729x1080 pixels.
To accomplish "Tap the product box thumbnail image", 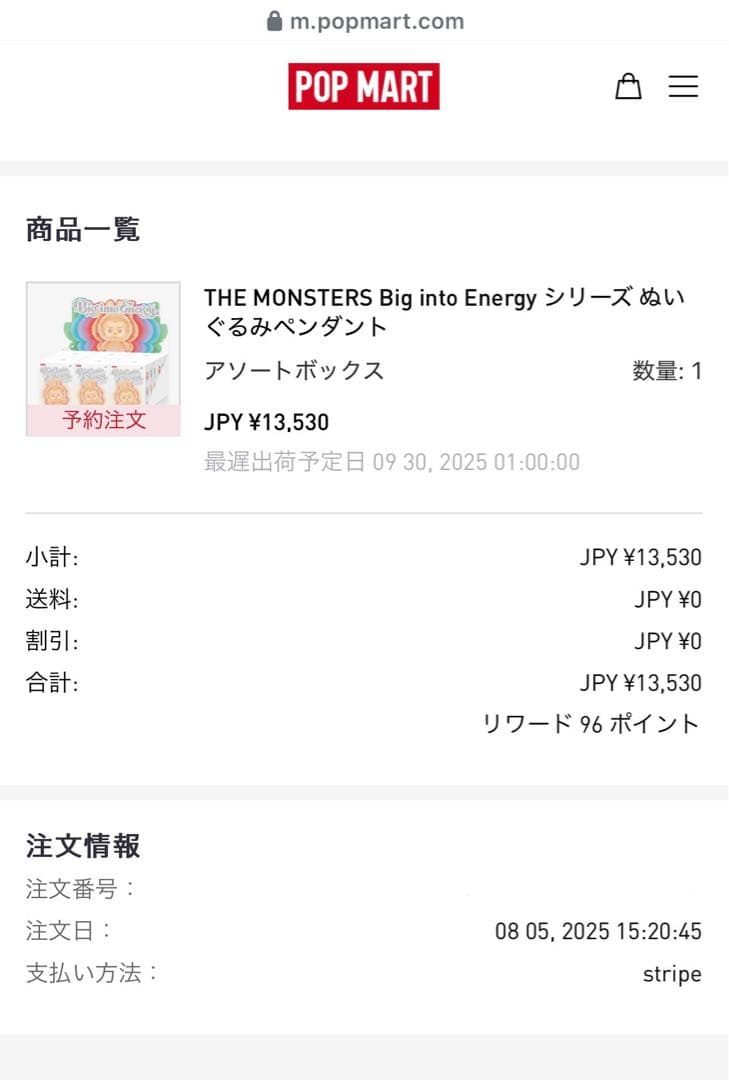I will 101,352.
